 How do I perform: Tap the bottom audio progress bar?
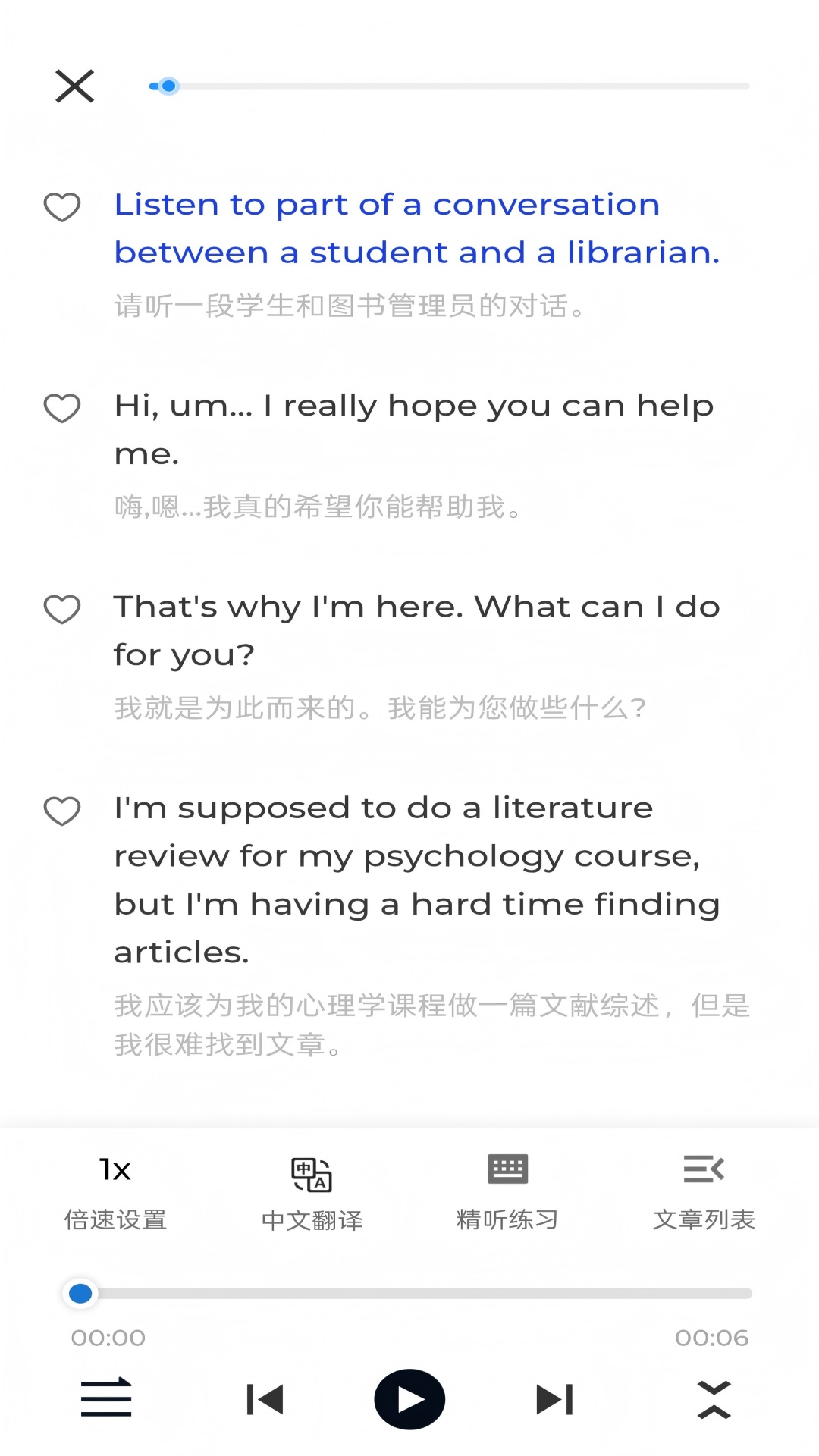[409, 1293]
